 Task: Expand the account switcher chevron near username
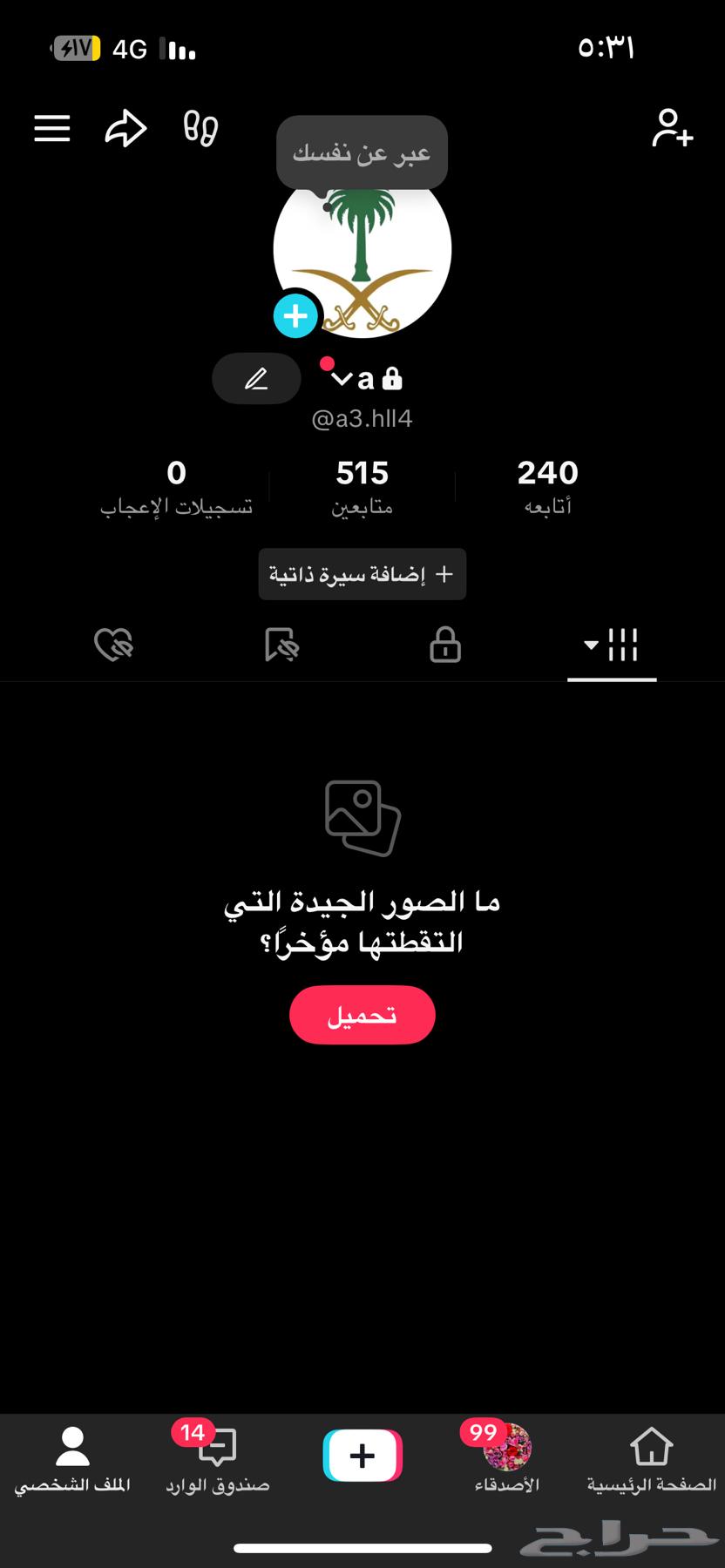click(x=342, y=380)
